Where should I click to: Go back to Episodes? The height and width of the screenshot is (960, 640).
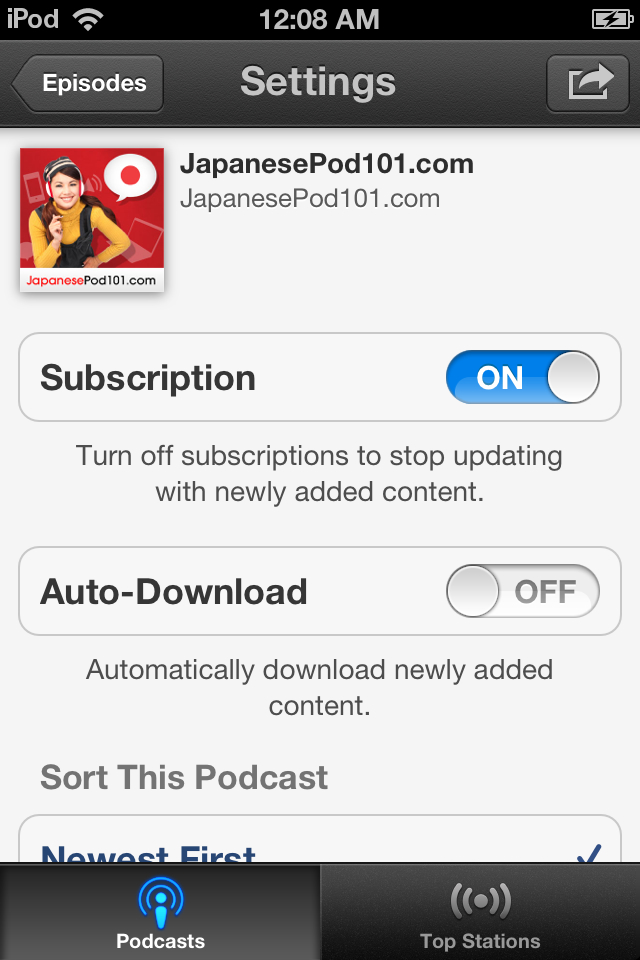[x=88, y=84]
